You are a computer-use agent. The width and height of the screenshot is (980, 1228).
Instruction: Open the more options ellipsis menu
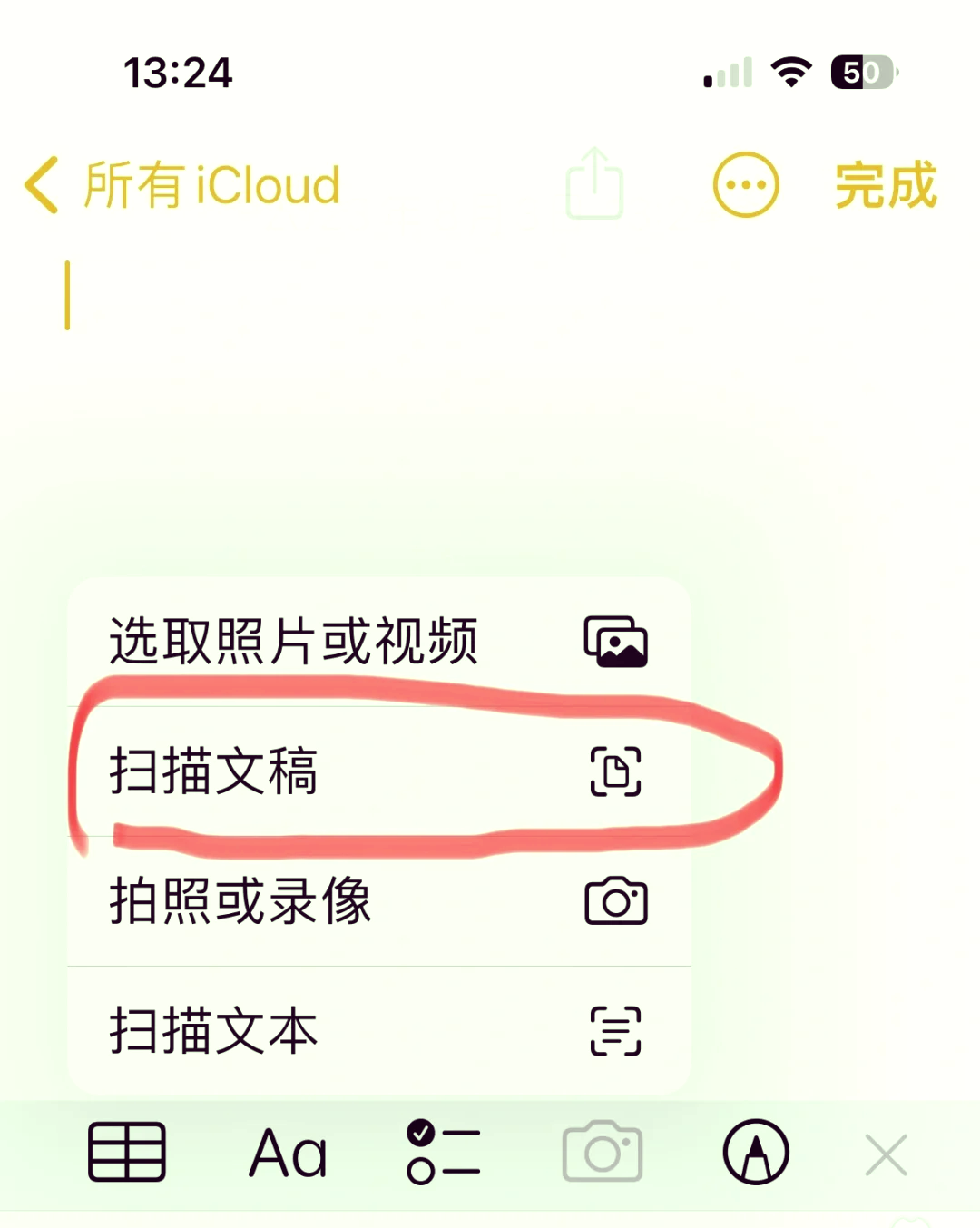[745, 184]
